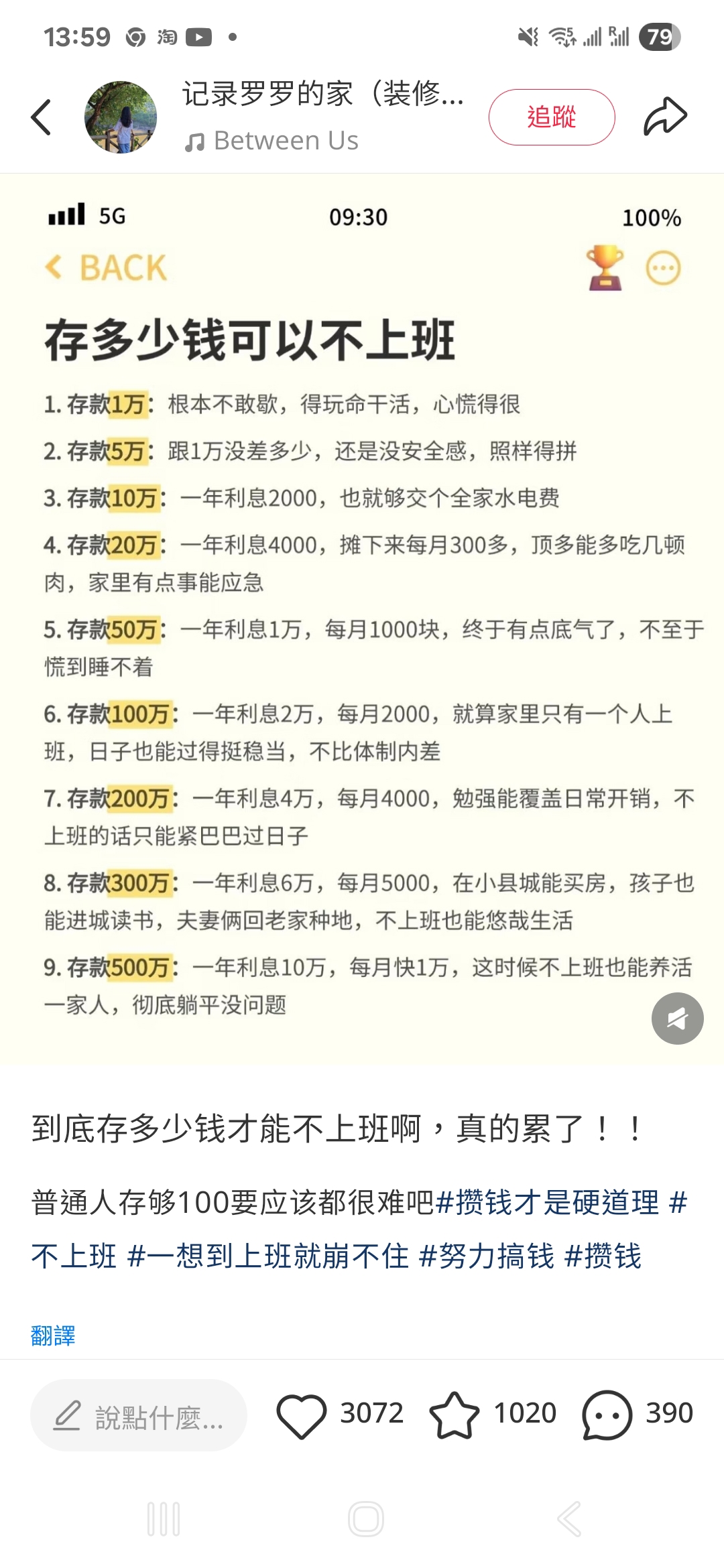Viewport: 724px width, 1568px height.
Task: Open hashtag #攒钱才是硬道理
Action: click(x=548, y=1202)
